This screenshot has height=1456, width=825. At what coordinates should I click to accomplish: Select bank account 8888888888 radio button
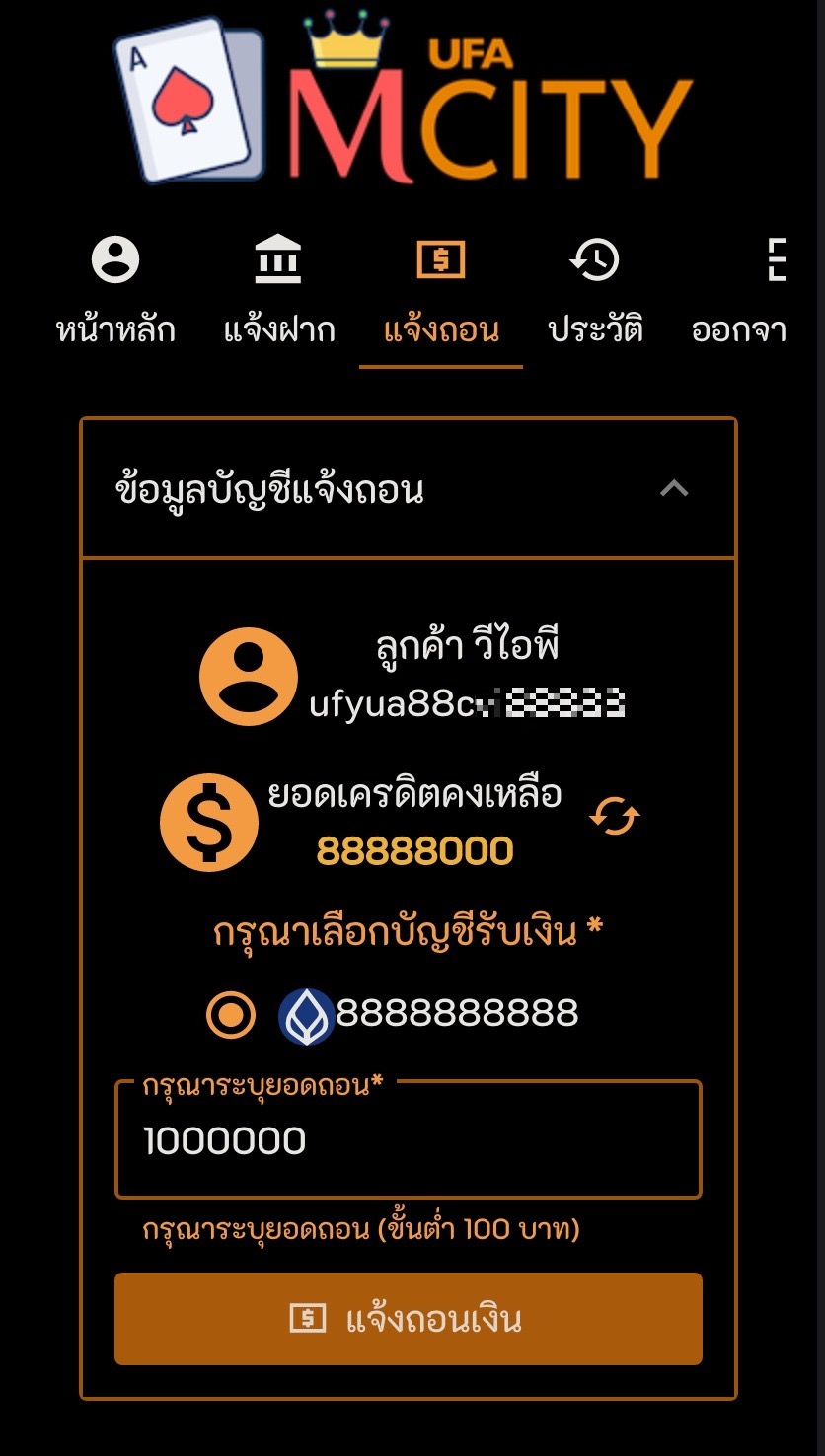tap(231, 1014)
